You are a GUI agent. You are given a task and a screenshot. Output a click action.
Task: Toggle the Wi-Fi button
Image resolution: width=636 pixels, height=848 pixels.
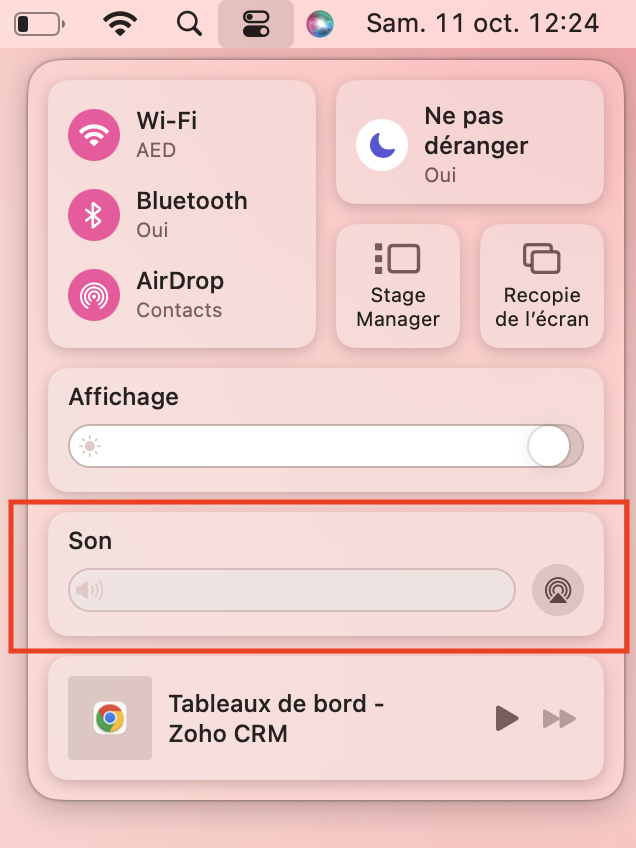point(93,135)
